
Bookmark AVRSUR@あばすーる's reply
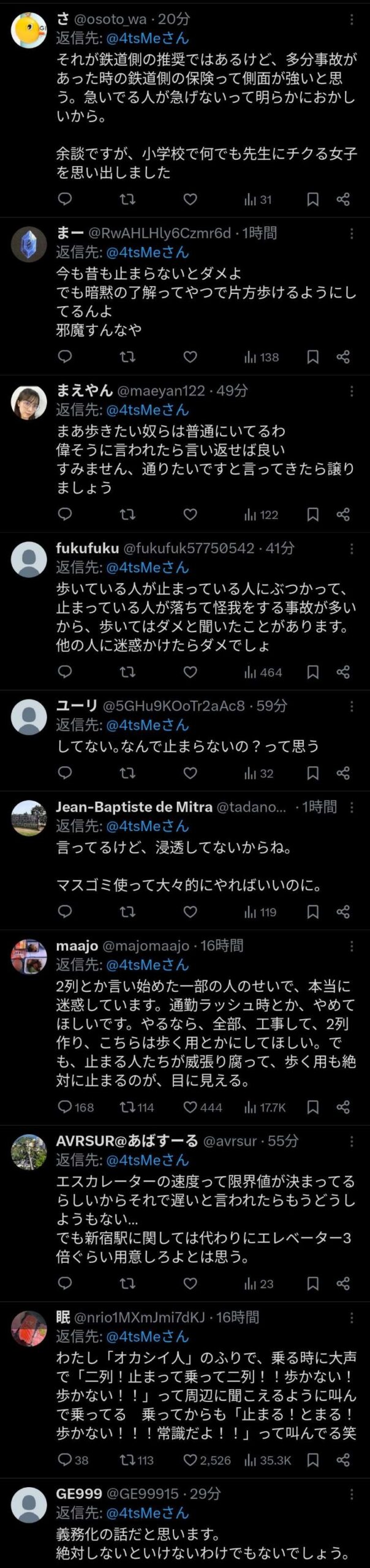(x=312, y=1283)
